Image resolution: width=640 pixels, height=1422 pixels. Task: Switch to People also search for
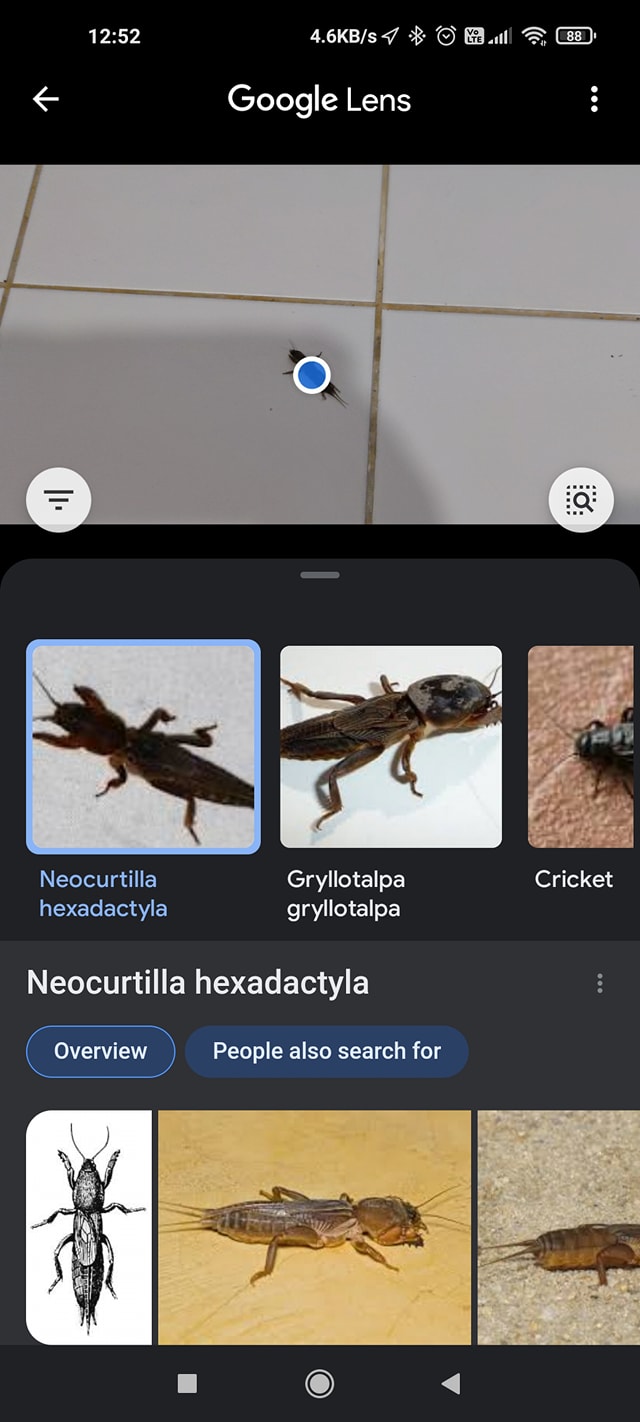pyautogui.click(x=326, y=1051)
